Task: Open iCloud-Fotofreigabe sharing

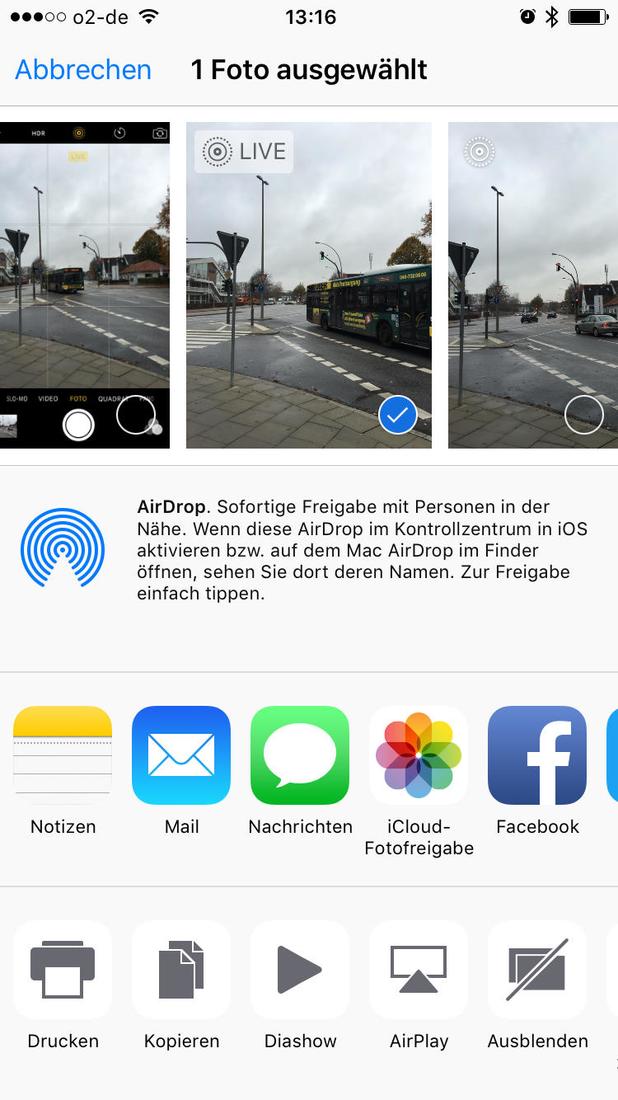Action: point(419,756)
